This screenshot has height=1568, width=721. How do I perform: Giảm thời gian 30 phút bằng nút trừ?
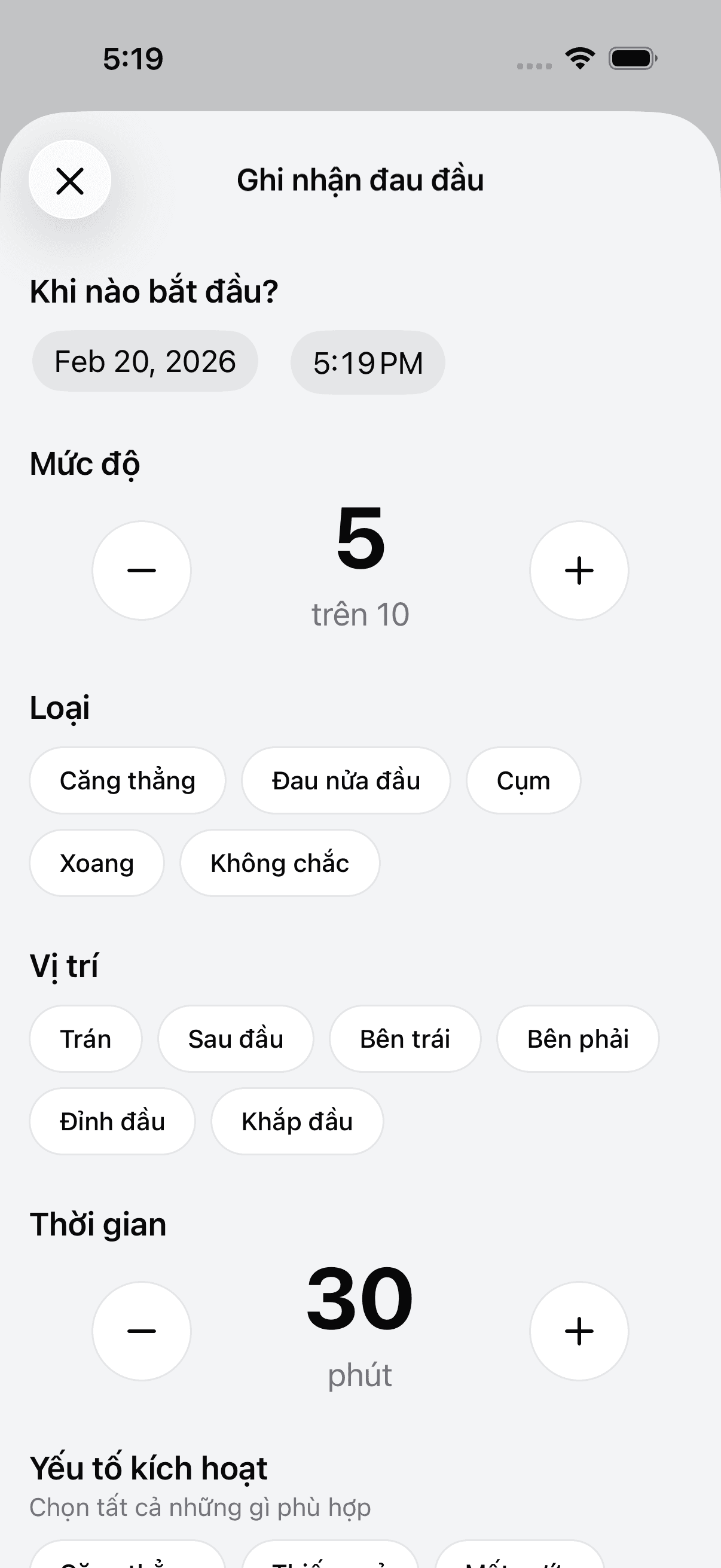142,1332
